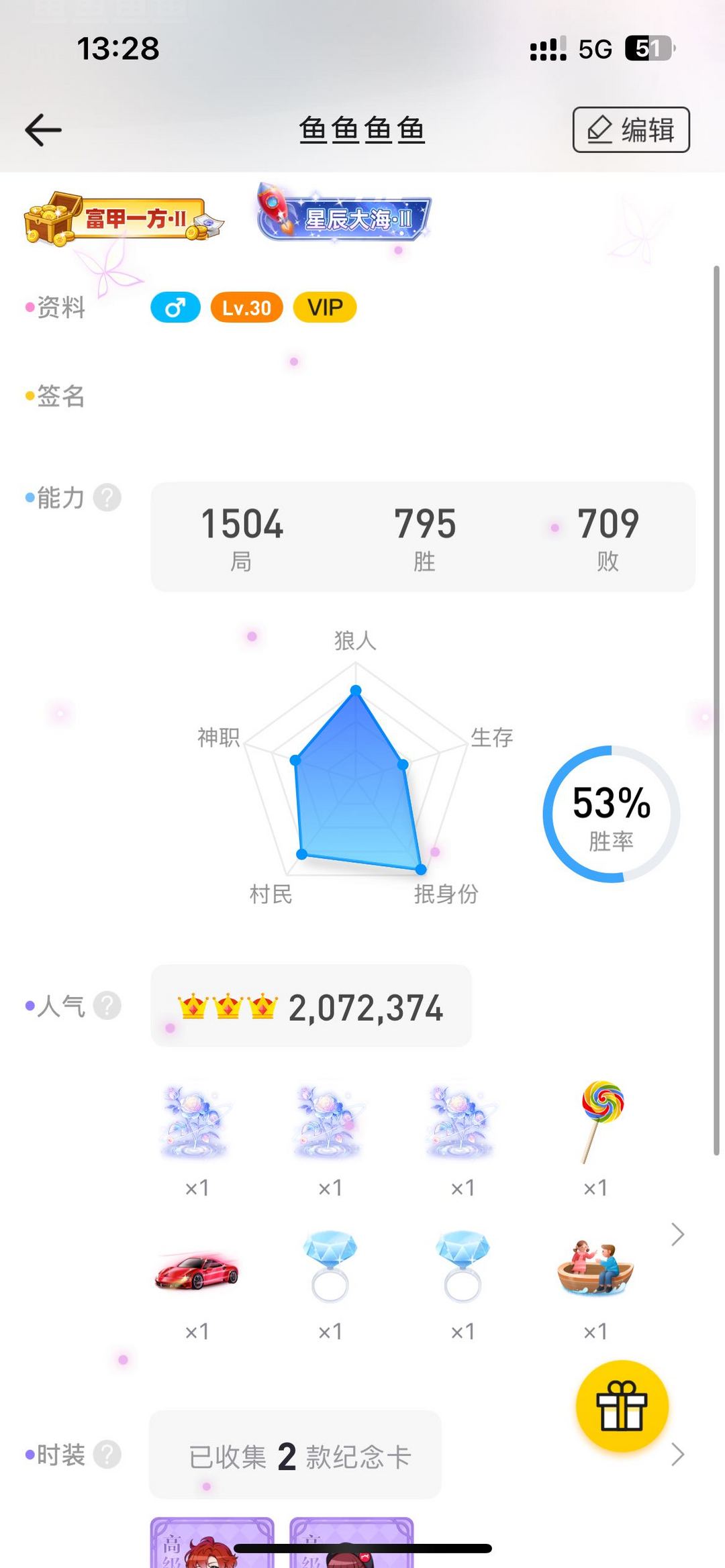Open the yellow gift box button
The height and width of the screenshot is (1568, 725).
click(621, 1406)
